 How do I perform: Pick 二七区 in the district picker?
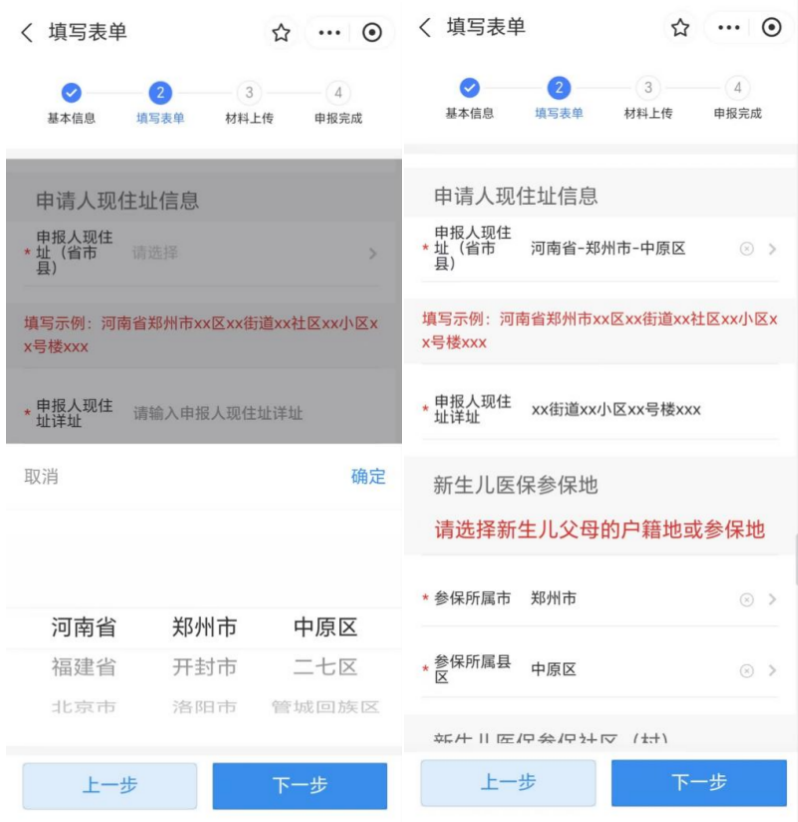point(325,667)
